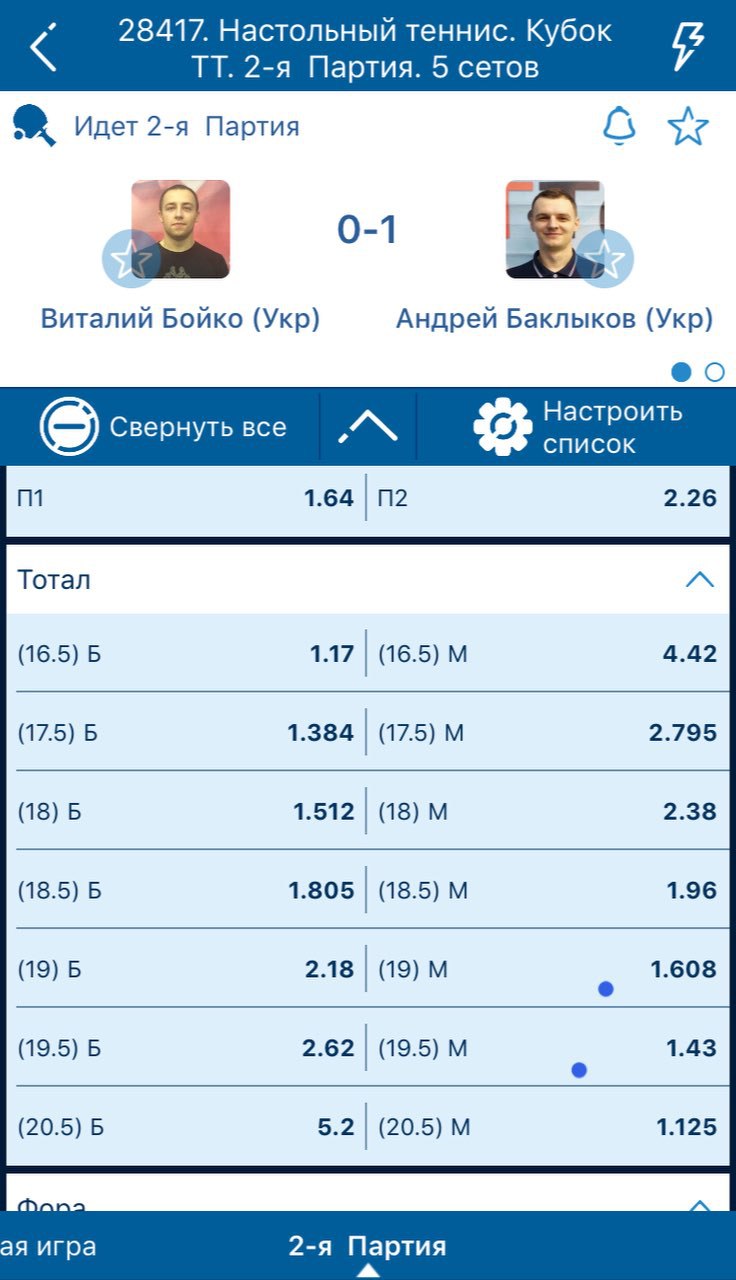Image resolution: width=736 pixels, height=1280 pixels.
Task: Tap the lightning bolt quick bet icon
Action: pos(687,46)
